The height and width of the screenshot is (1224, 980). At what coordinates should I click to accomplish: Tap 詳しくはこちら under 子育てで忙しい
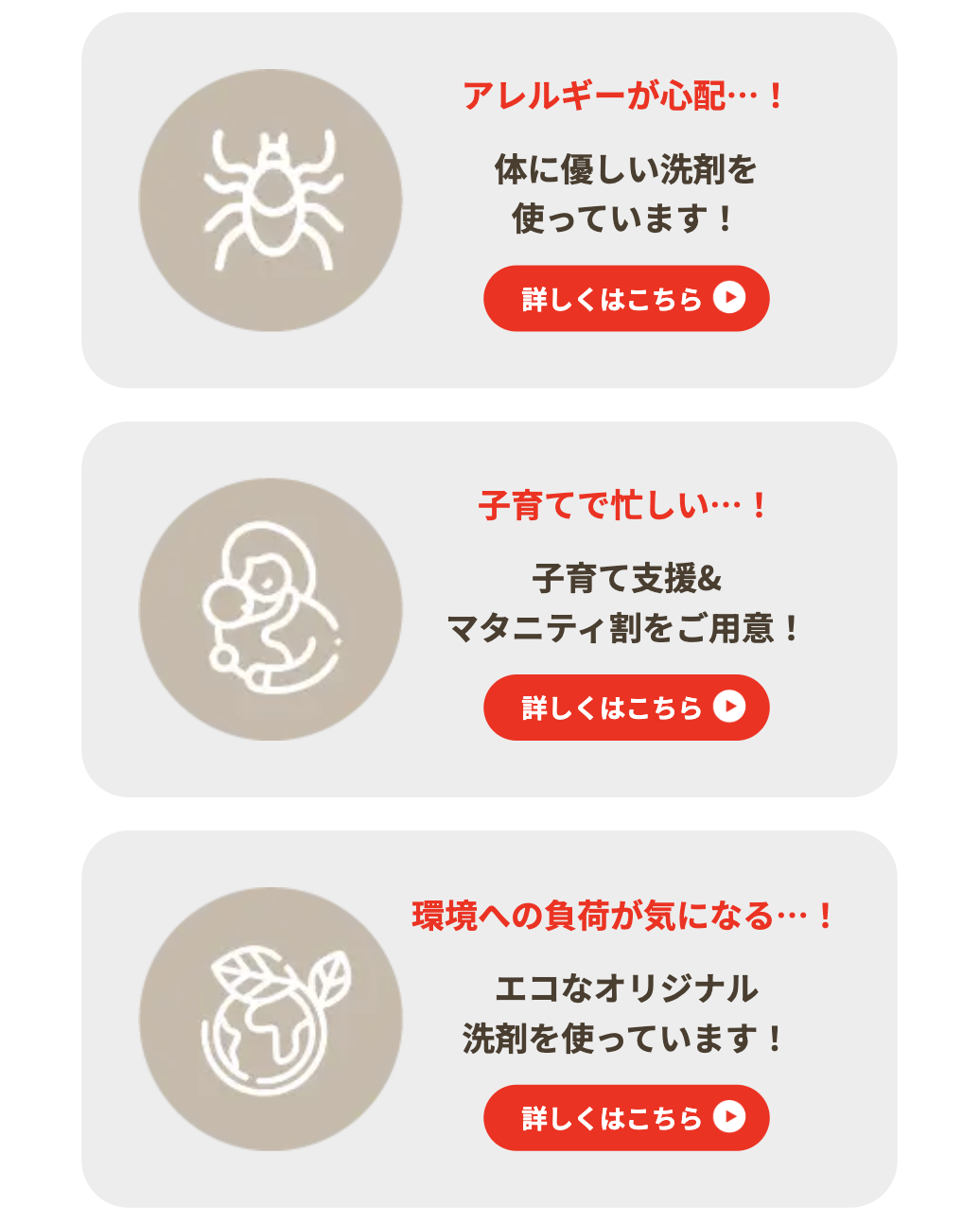tap(626, 708)
